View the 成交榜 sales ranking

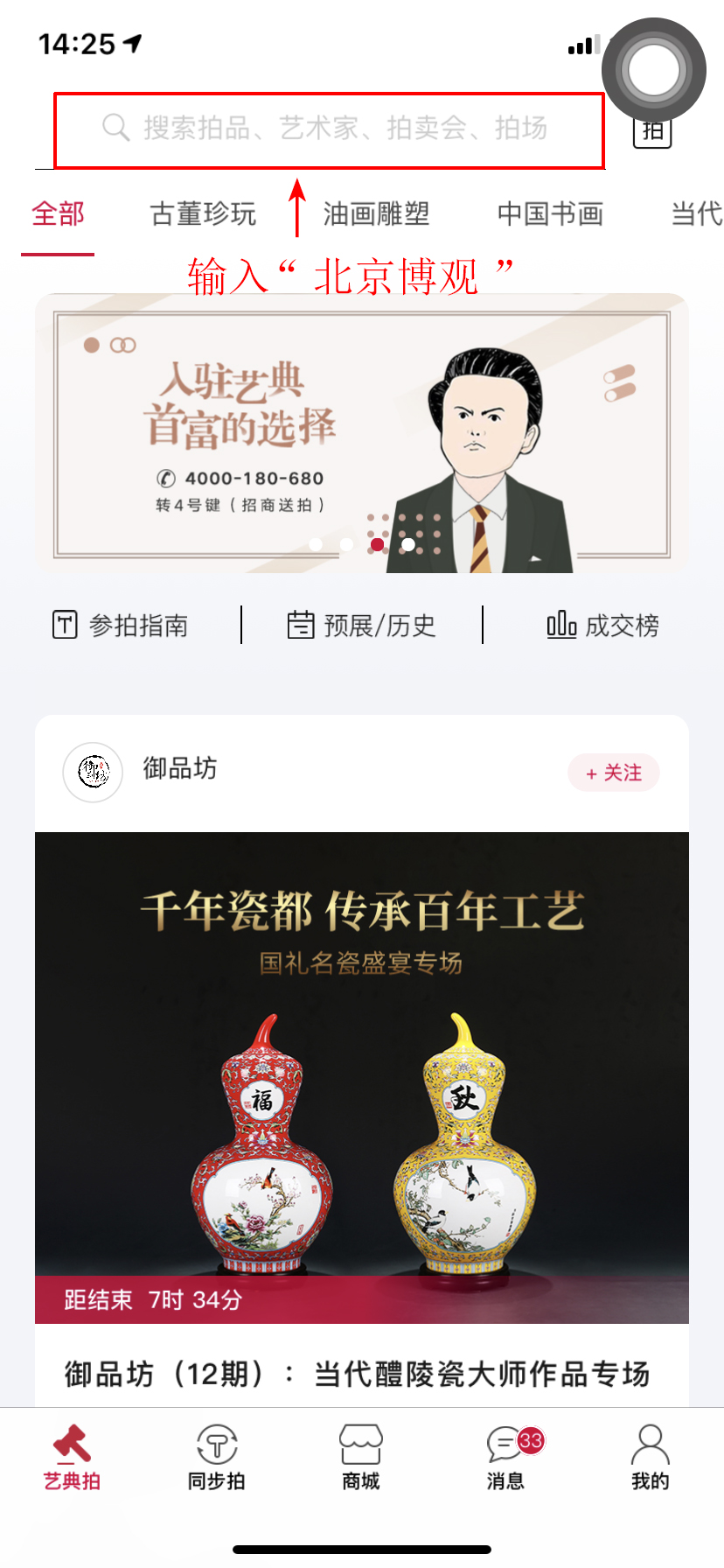[x=602, y=626]
